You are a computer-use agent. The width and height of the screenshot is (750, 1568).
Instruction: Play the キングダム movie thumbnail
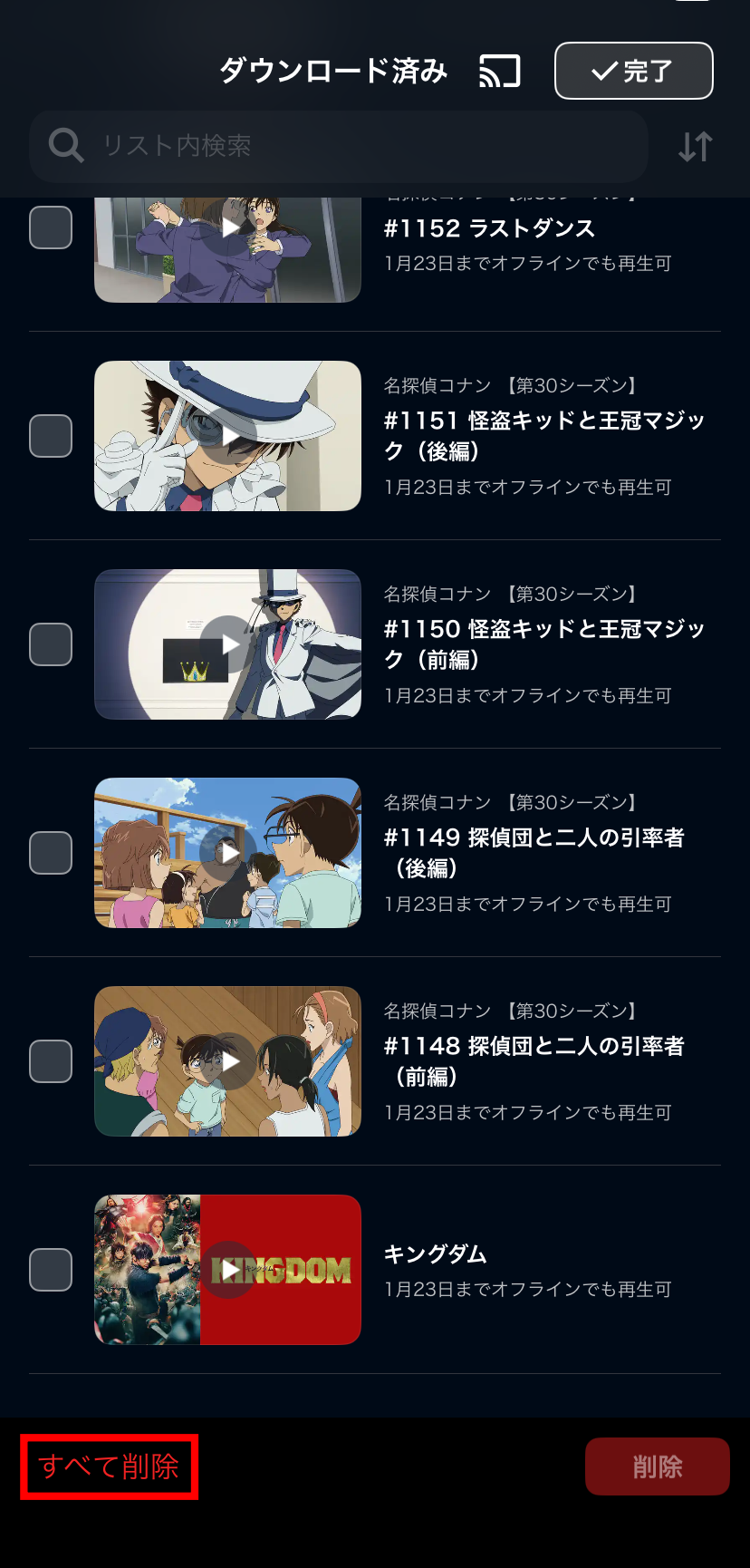click(x=227, y=1270)
